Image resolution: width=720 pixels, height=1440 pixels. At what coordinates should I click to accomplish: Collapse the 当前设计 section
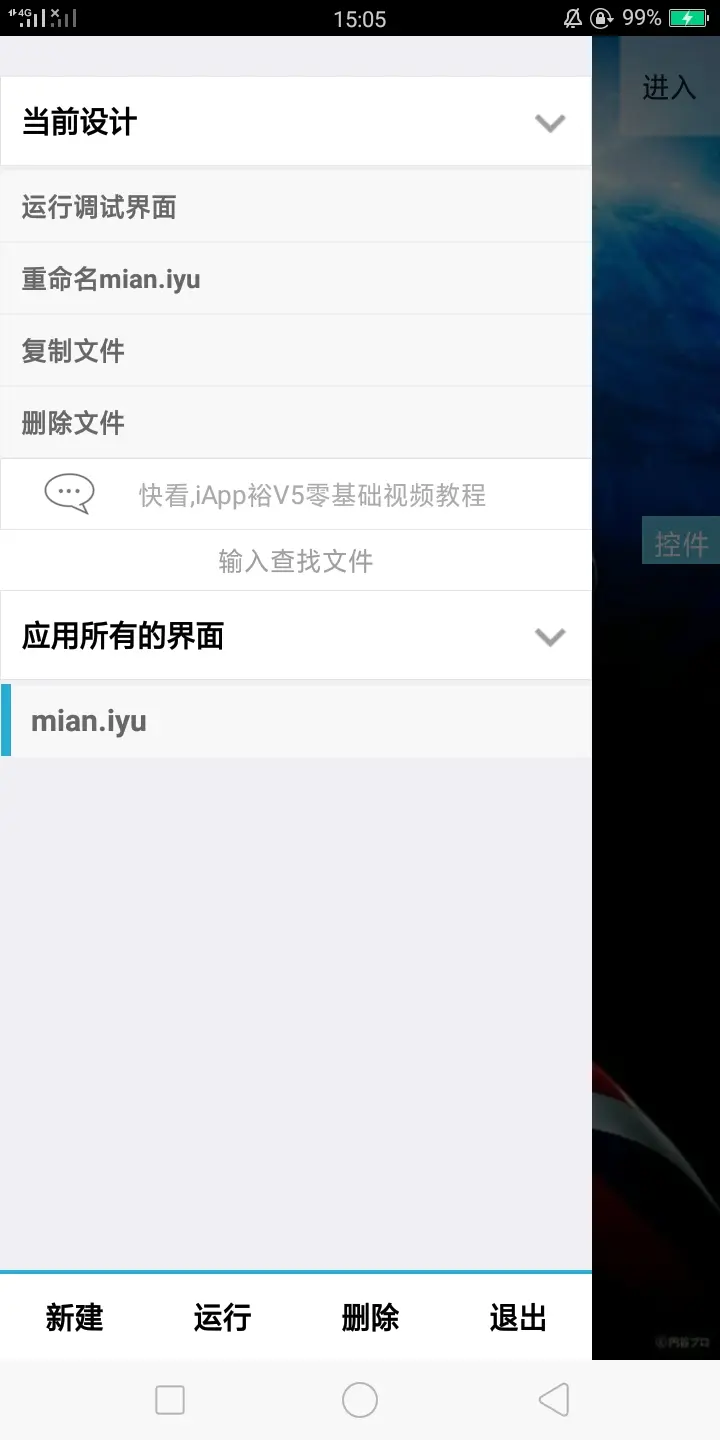pyautogui.click(x=550, y=123)
